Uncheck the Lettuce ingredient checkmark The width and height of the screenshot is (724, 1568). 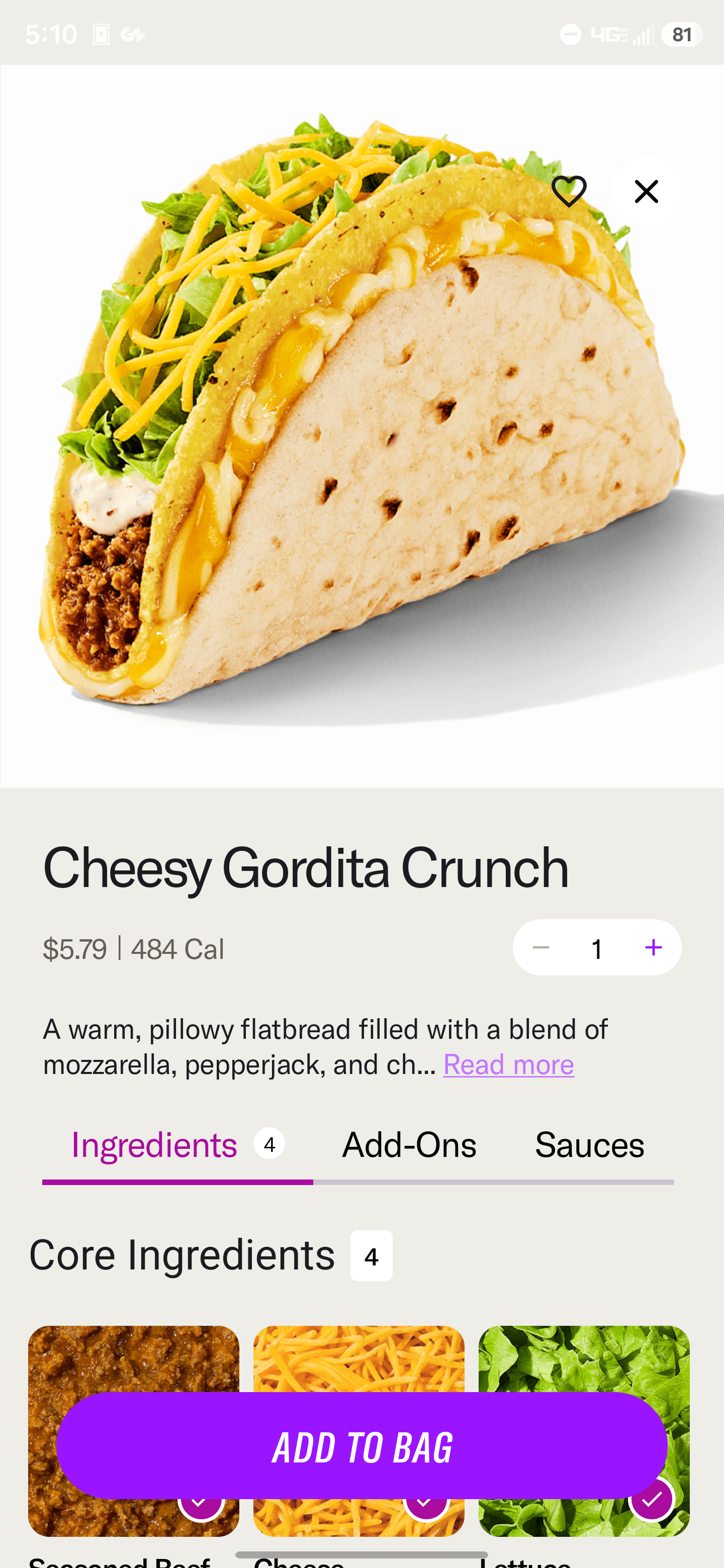(x=652, y=1499)
